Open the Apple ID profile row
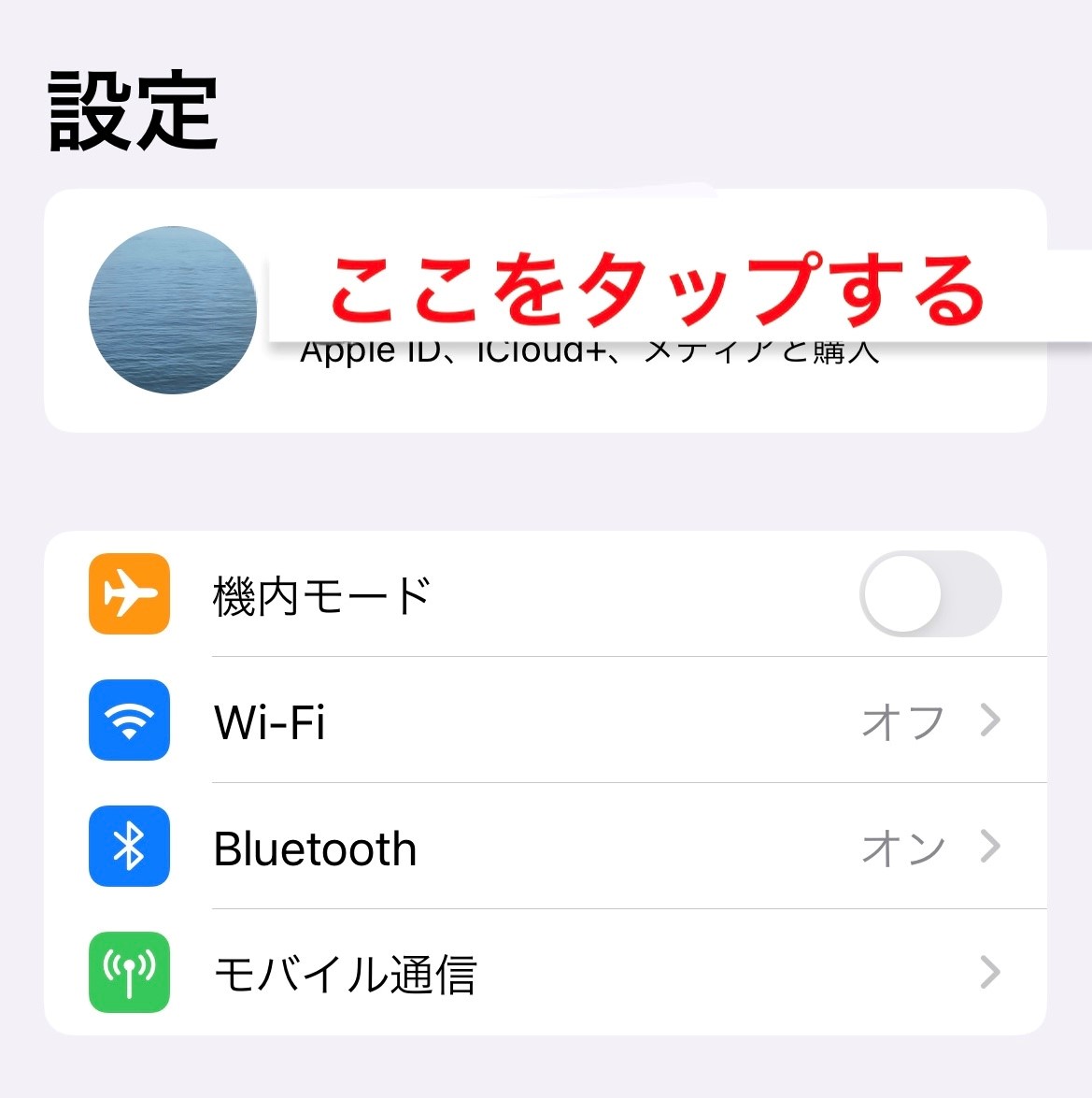The height and width of the screenshot is (1098, 1092). coord(545,311)
